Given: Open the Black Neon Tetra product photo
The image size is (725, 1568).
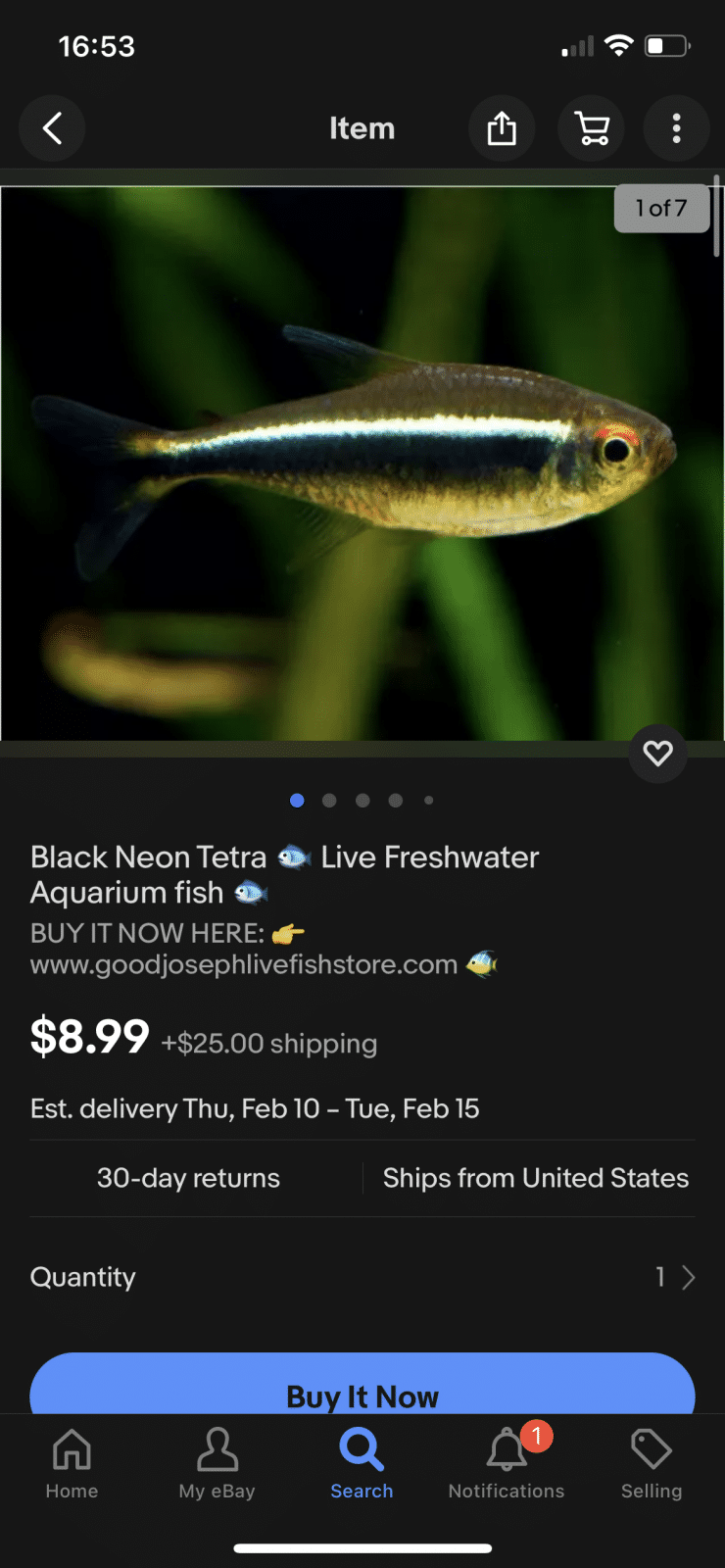Looking at the screenshot, I should point(361,463).
